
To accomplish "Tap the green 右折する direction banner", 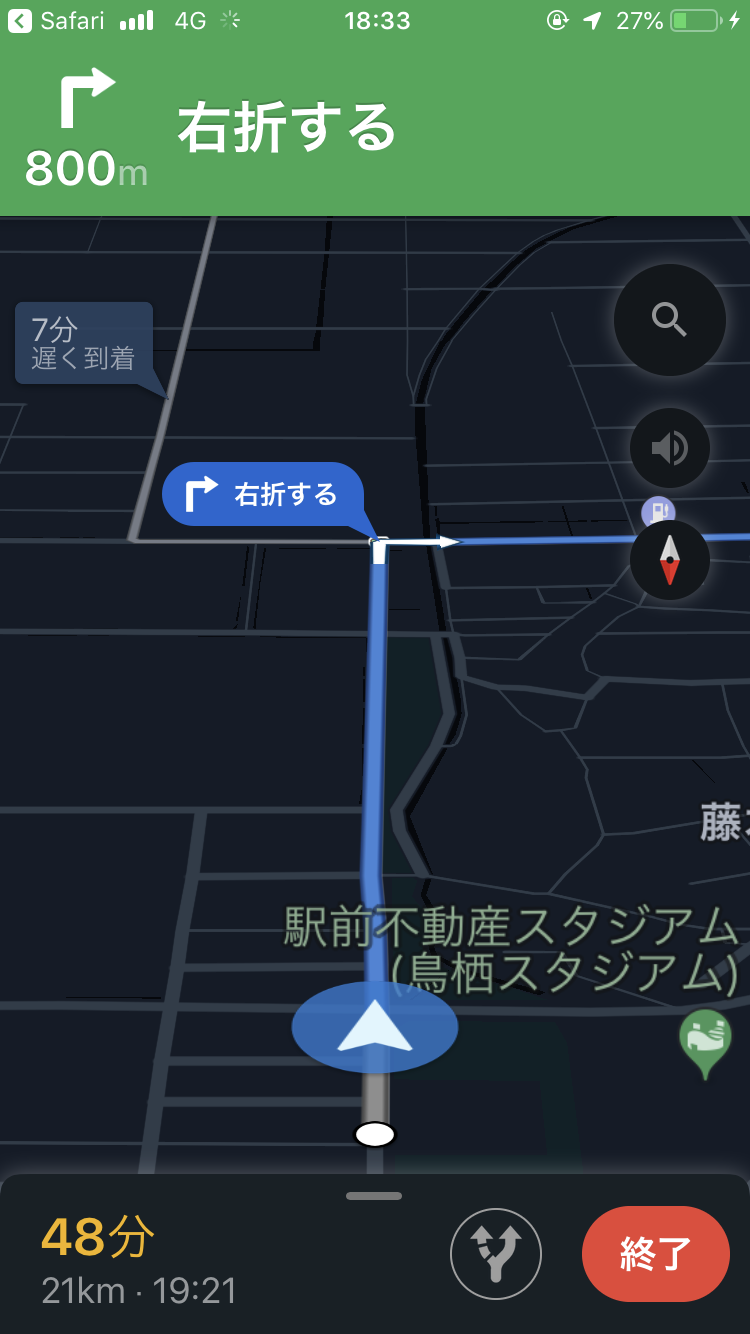I will [x=374, y=130].
